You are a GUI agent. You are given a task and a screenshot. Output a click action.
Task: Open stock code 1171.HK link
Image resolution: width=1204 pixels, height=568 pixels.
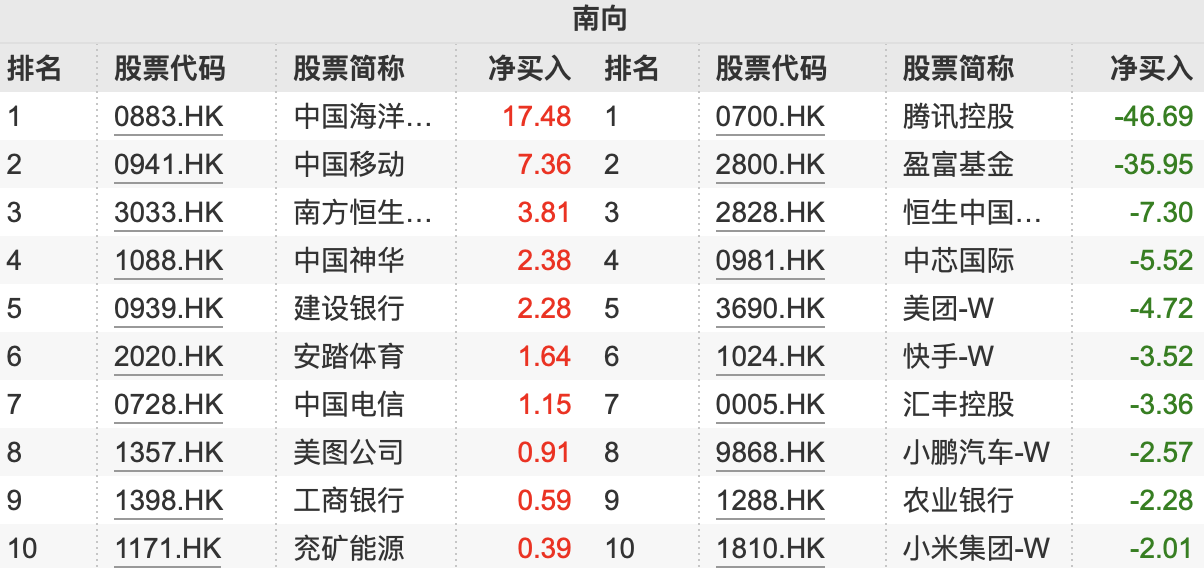(x=169, y=548)
